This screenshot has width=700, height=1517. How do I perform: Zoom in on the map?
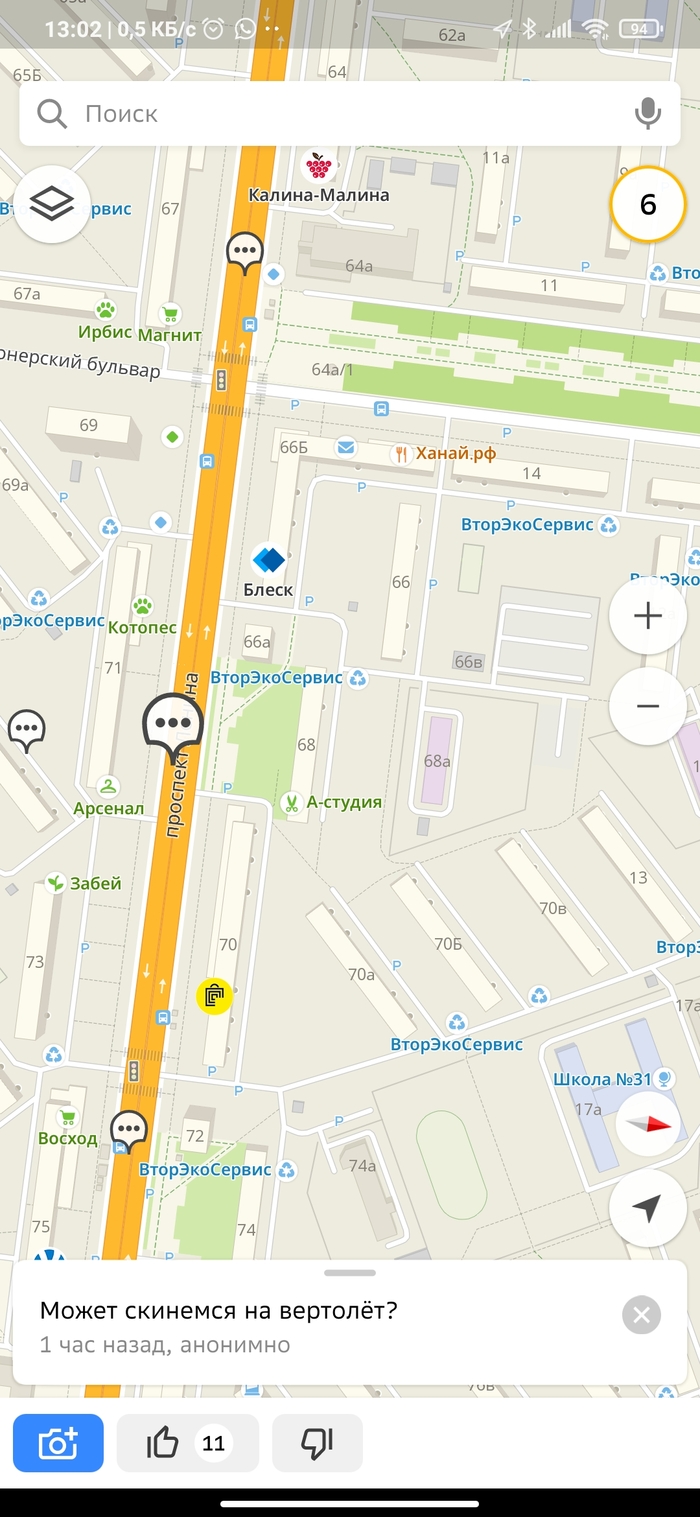point(647,616)
